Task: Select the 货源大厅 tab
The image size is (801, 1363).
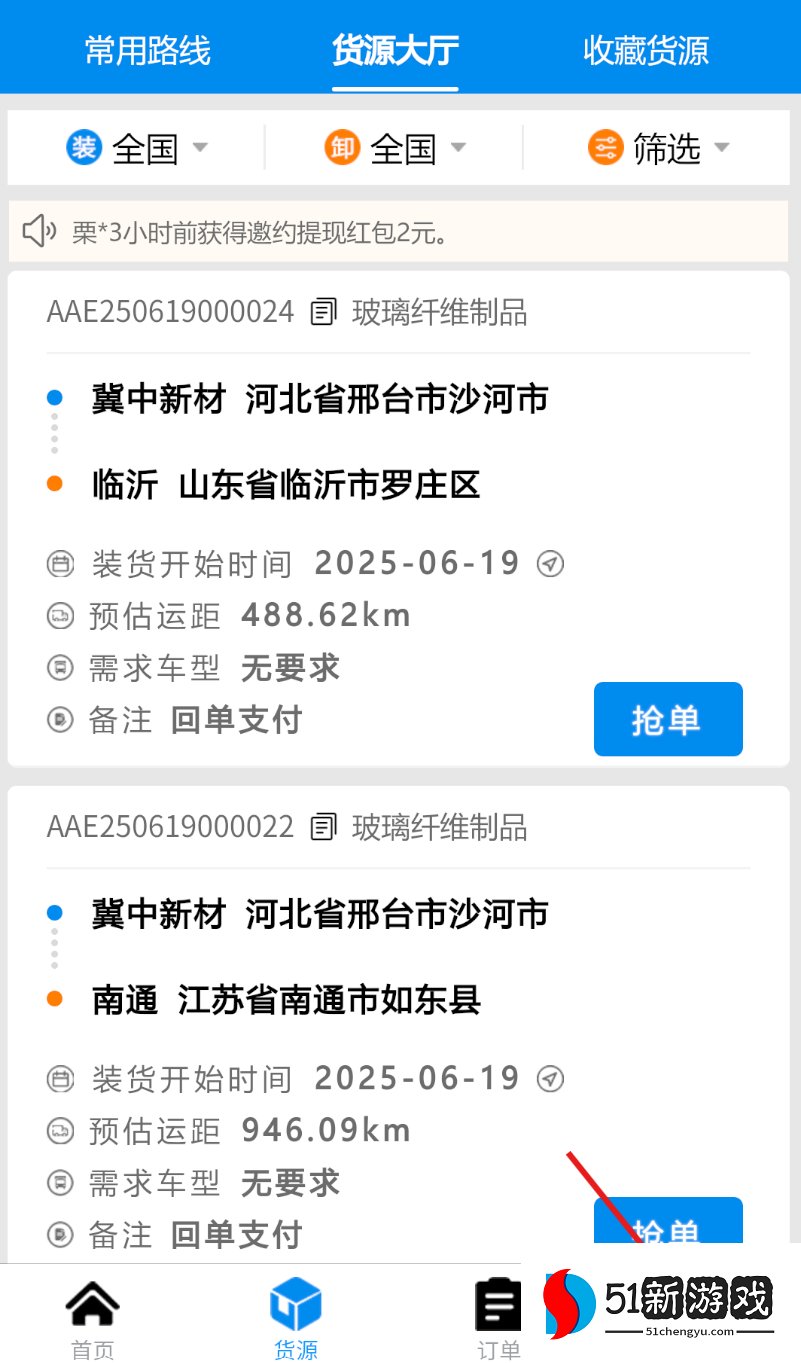Action: pos(395,50)
